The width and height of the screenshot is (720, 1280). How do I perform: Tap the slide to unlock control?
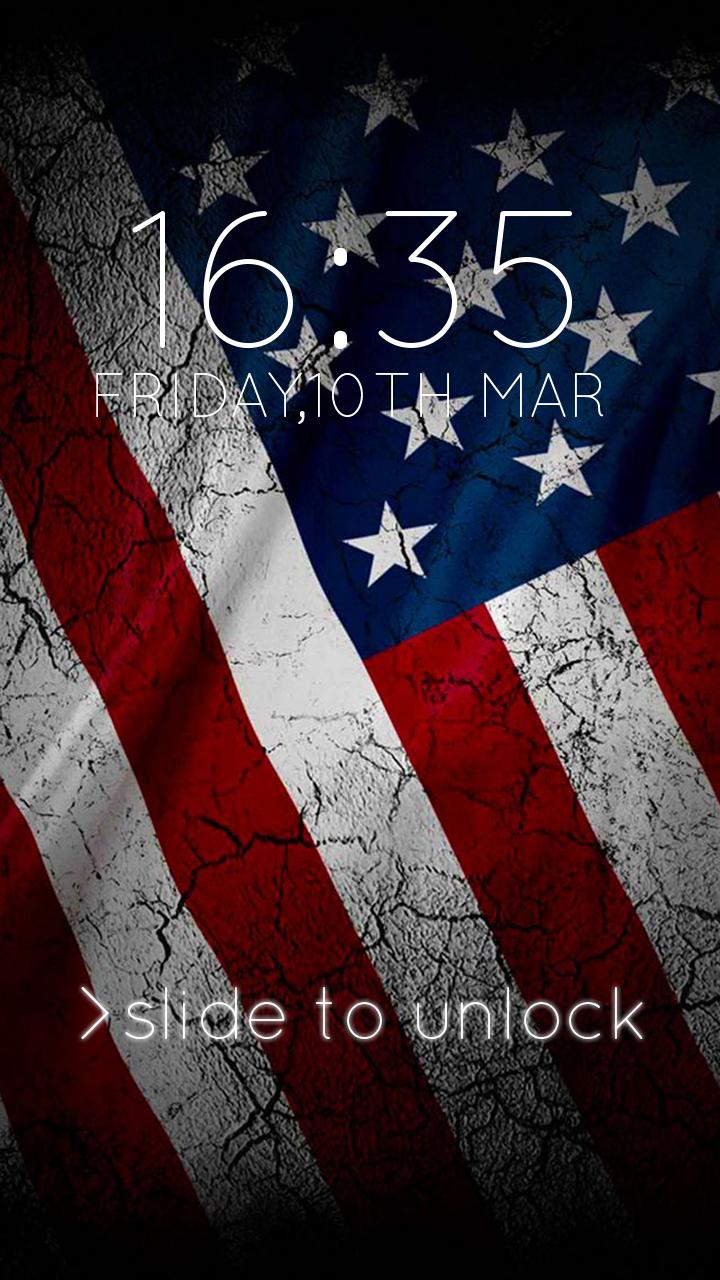click(x=361, y=1015)
